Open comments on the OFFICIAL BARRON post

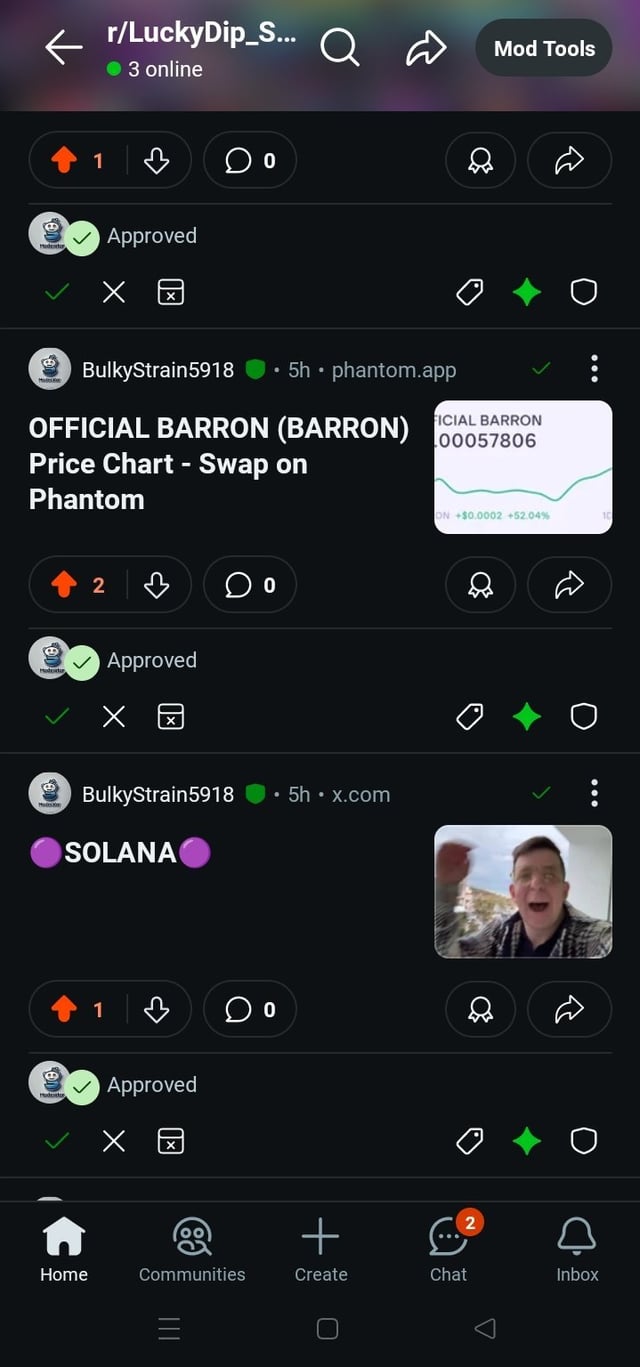pos(250,585)
